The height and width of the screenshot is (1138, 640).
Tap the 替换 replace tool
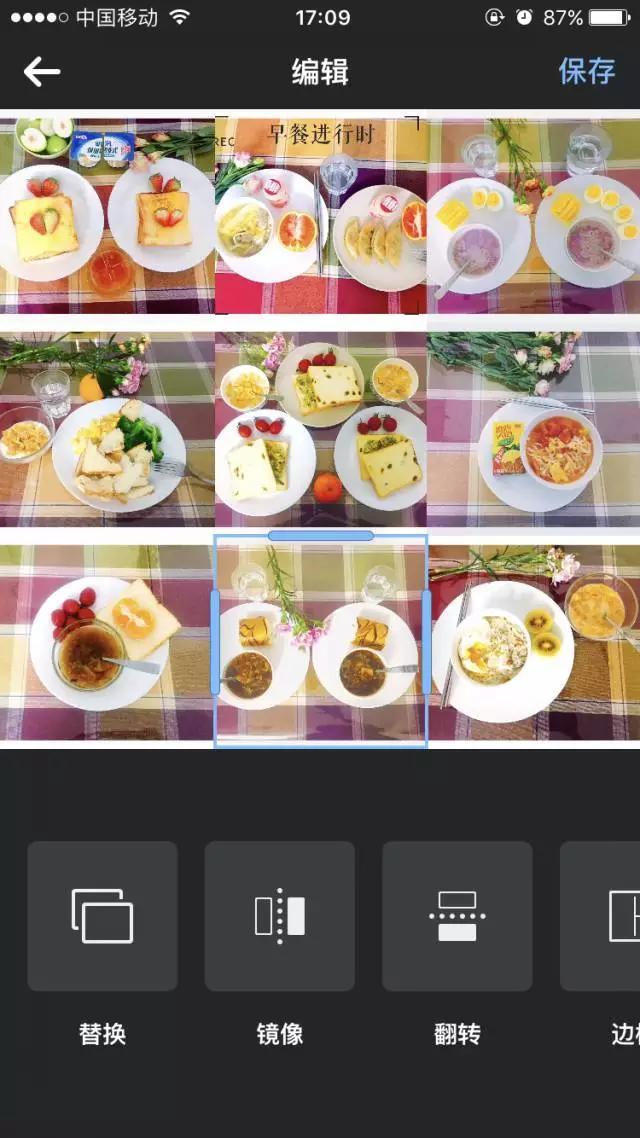click(102, 916)
